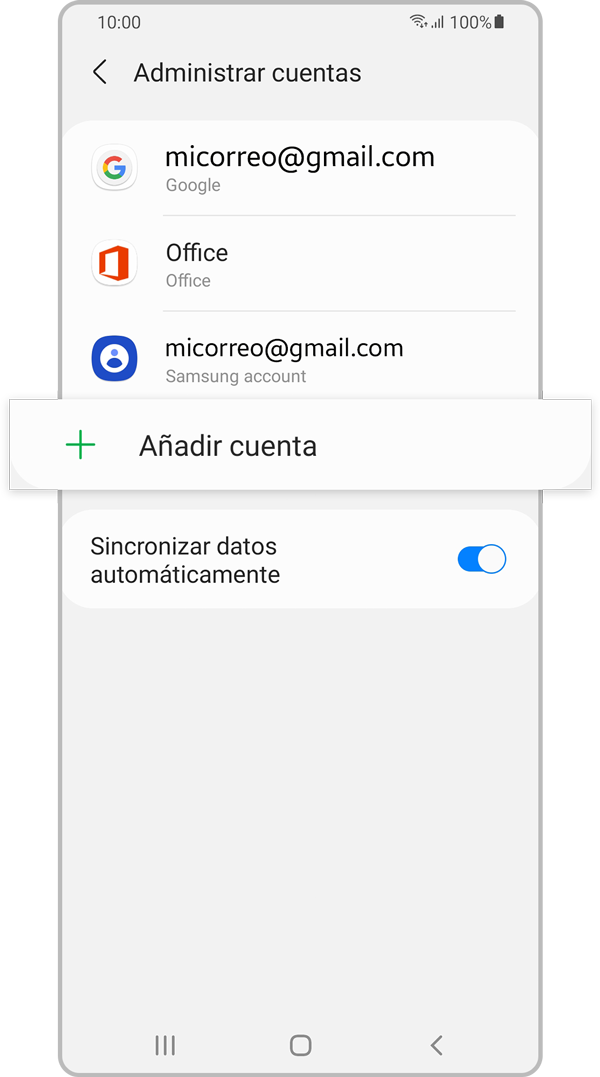Open the Office account
The image size is (600, 1077).
pyautogui.click(x=300, y=264)
